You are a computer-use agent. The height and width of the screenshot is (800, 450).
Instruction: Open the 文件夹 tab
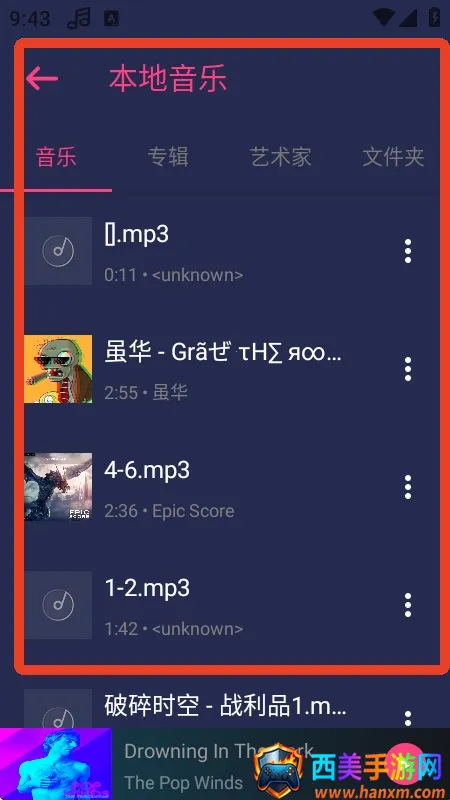pyautogui.click(x=393, y=157)
